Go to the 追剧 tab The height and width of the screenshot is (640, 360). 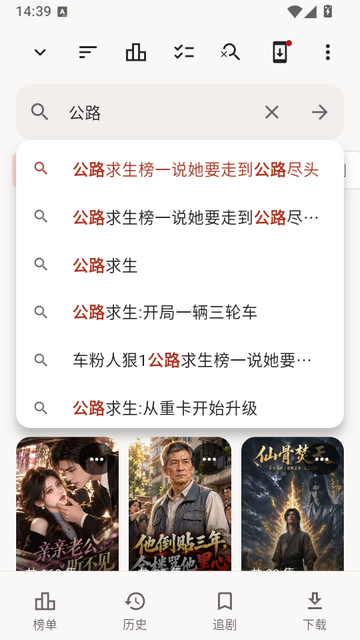(x=225, y=611)
